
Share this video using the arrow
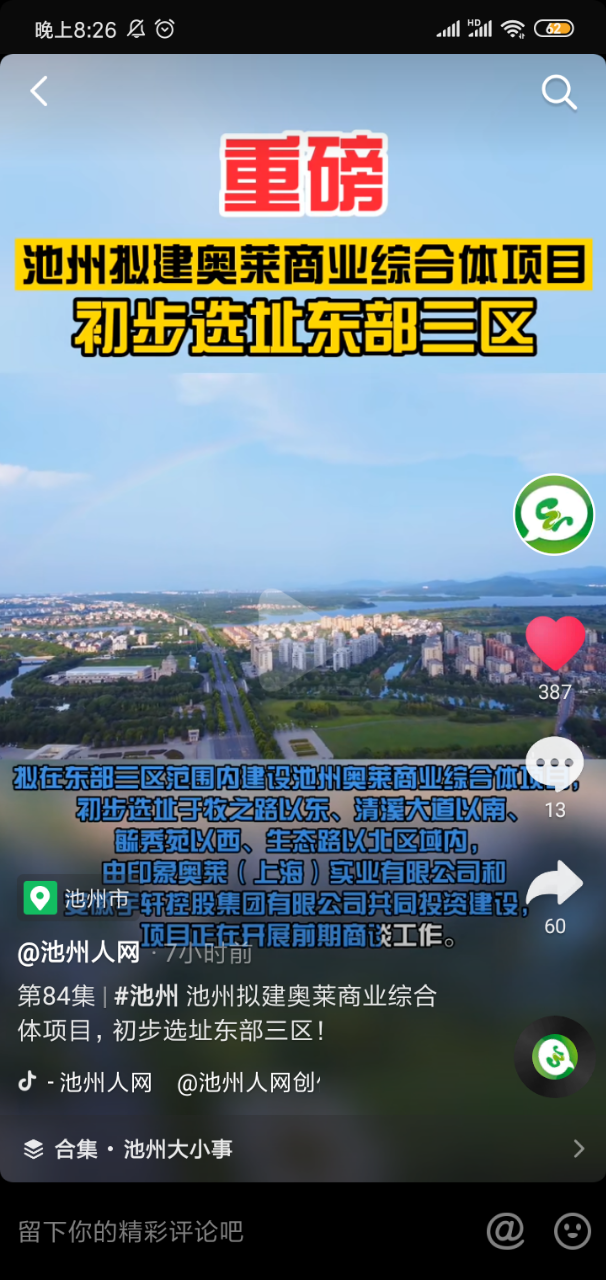[x=555, y=883]
